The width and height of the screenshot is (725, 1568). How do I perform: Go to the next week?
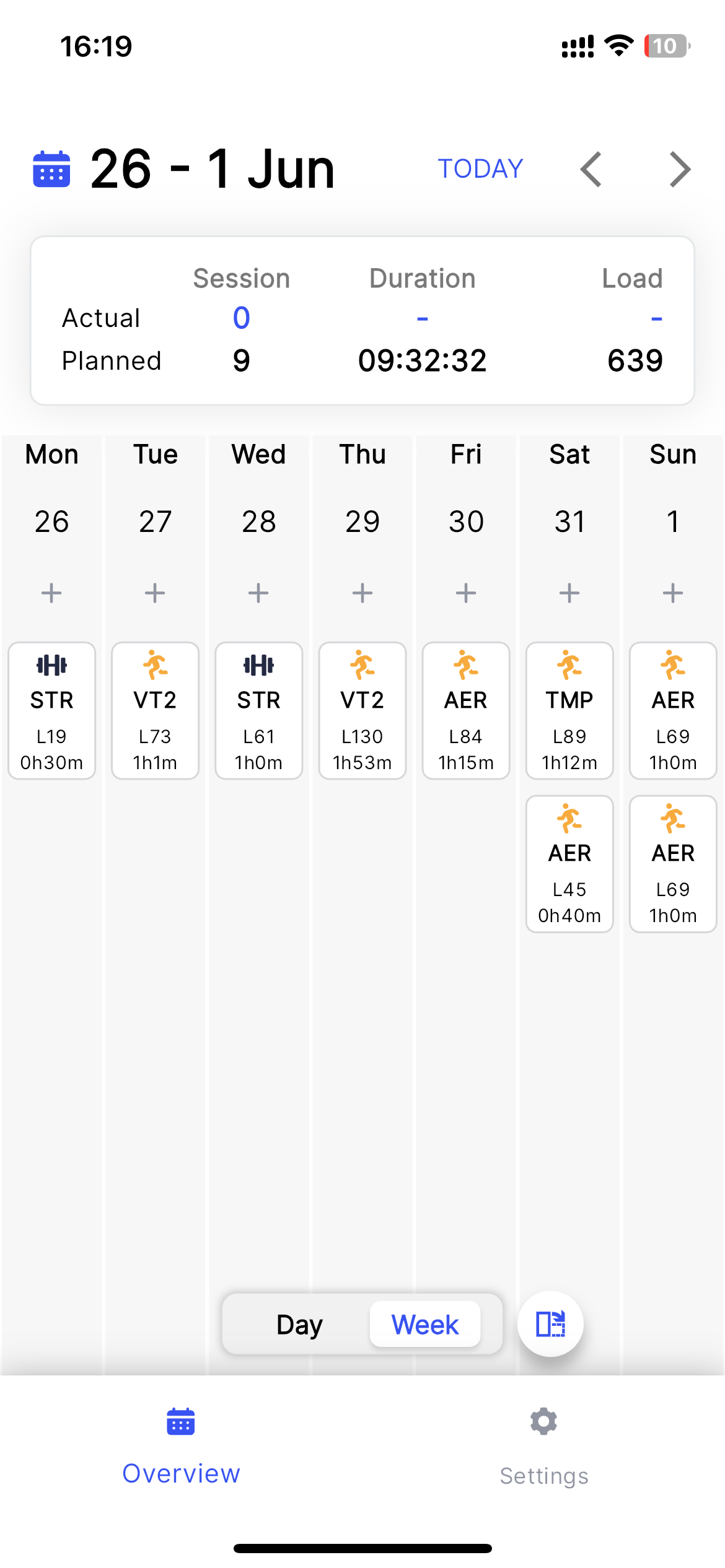click(x=680, y=169)
